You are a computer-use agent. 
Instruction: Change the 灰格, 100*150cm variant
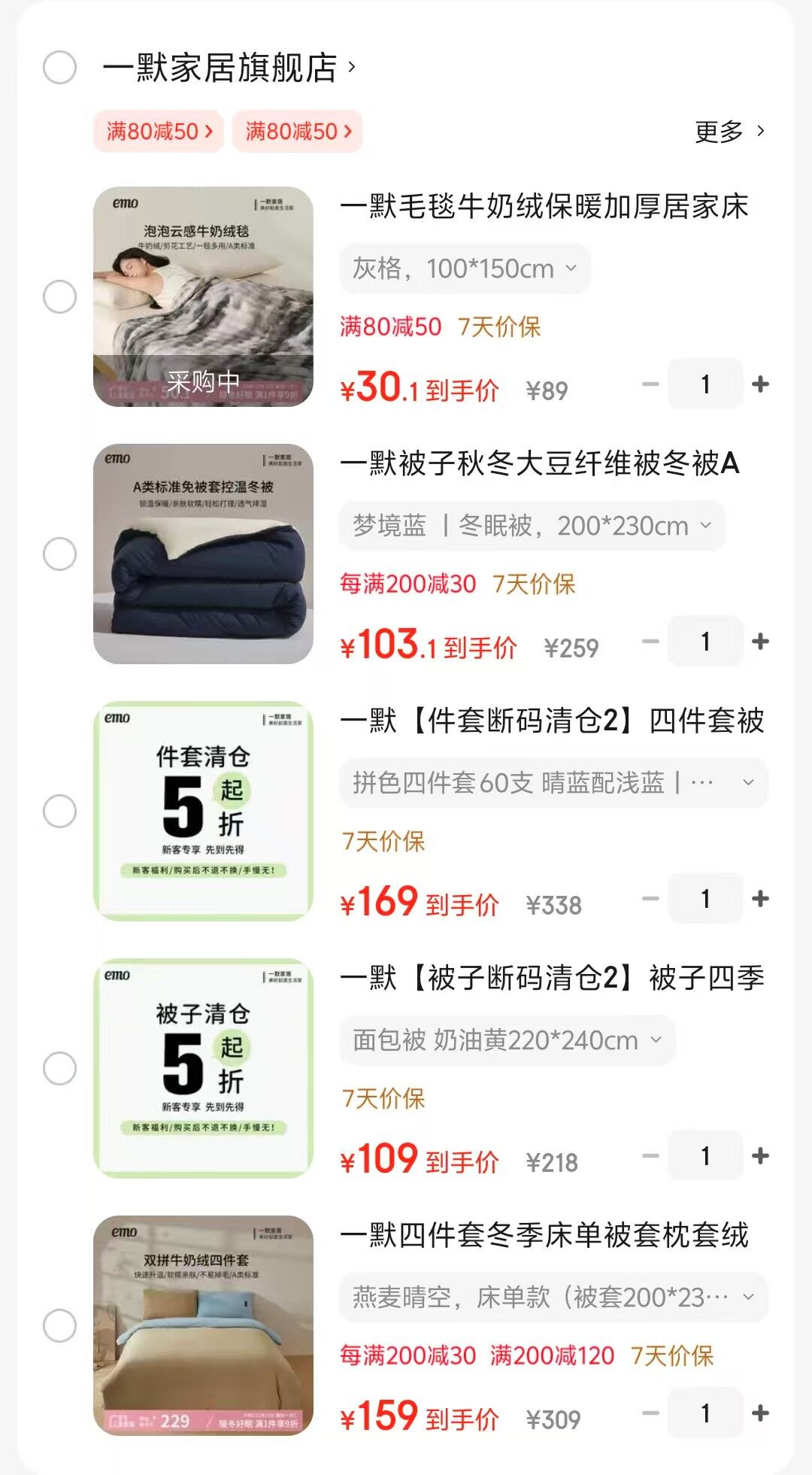pyautogui.click(x=465, y=269)
